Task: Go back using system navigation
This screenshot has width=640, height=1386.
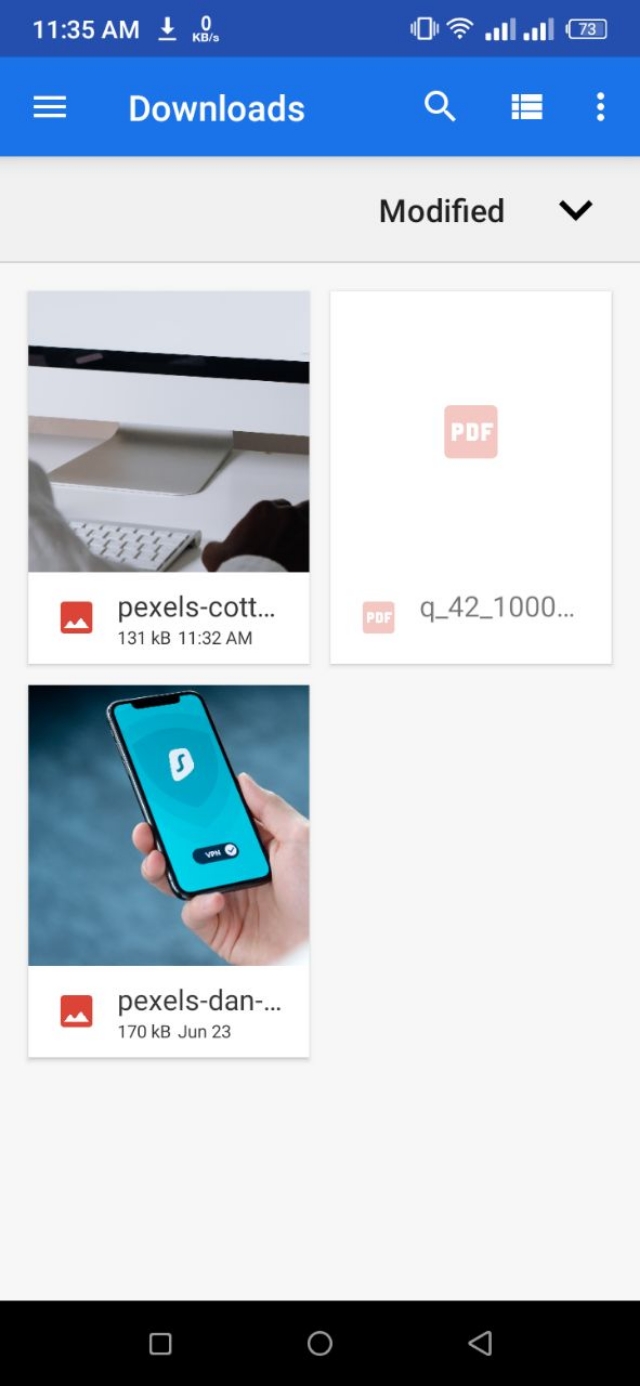Action: pos(480,1343)
